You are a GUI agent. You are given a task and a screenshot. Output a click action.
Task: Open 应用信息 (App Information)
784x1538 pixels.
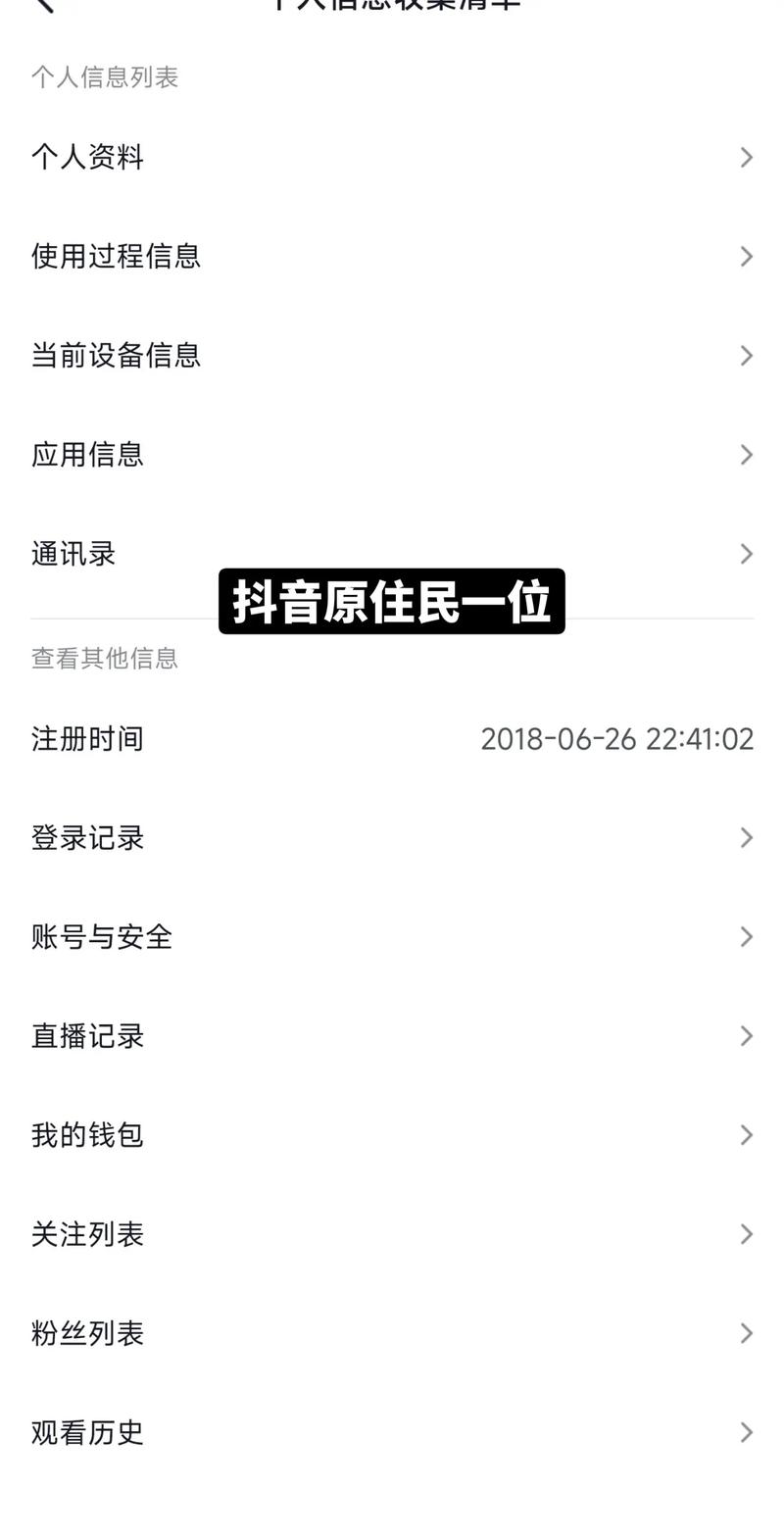click(x=87, y=455)
